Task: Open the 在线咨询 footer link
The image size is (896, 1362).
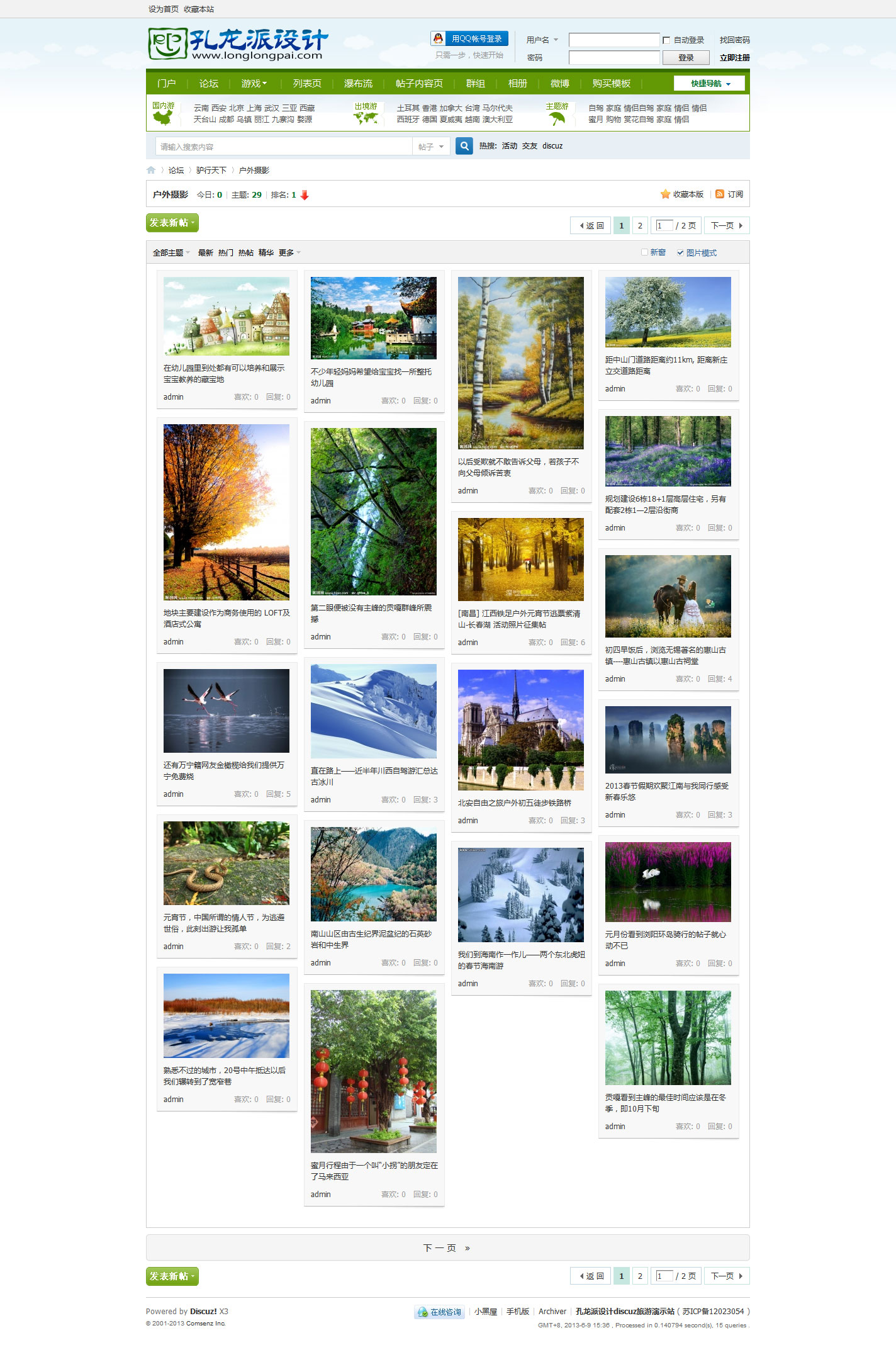Action: (439, 1312)
